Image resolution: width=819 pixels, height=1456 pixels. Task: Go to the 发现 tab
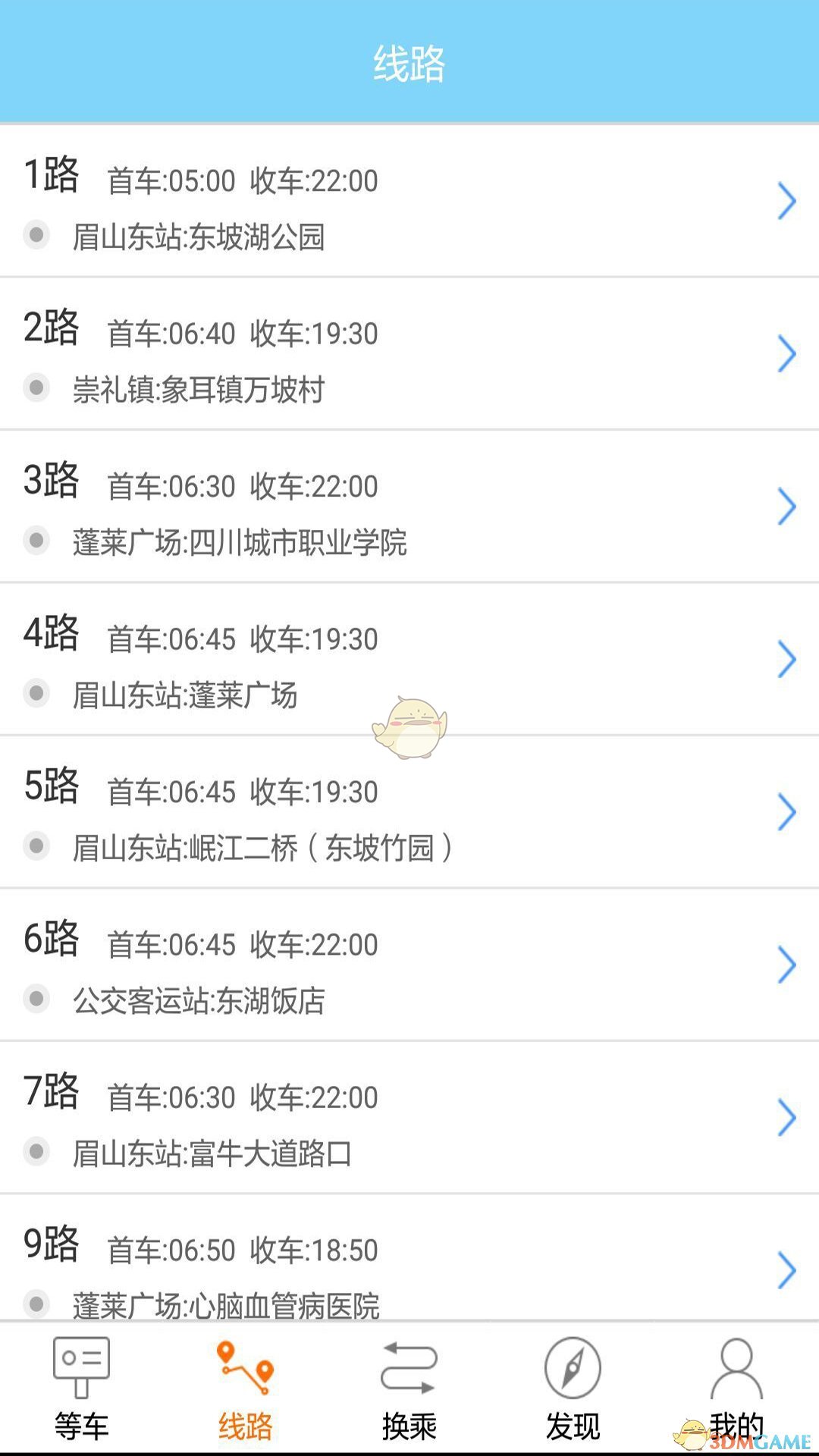(573, 1389)
